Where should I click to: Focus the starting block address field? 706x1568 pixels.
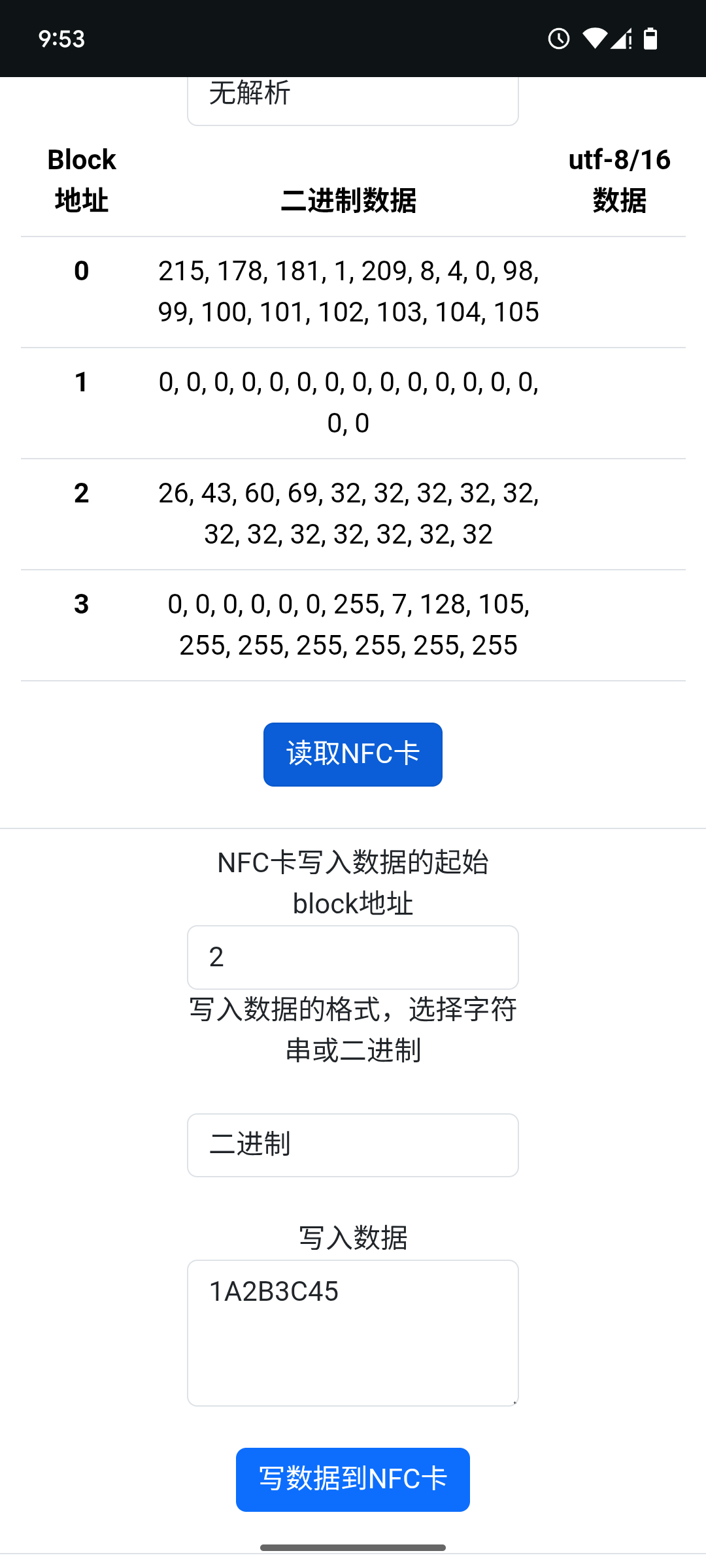(x=352, y=957)
